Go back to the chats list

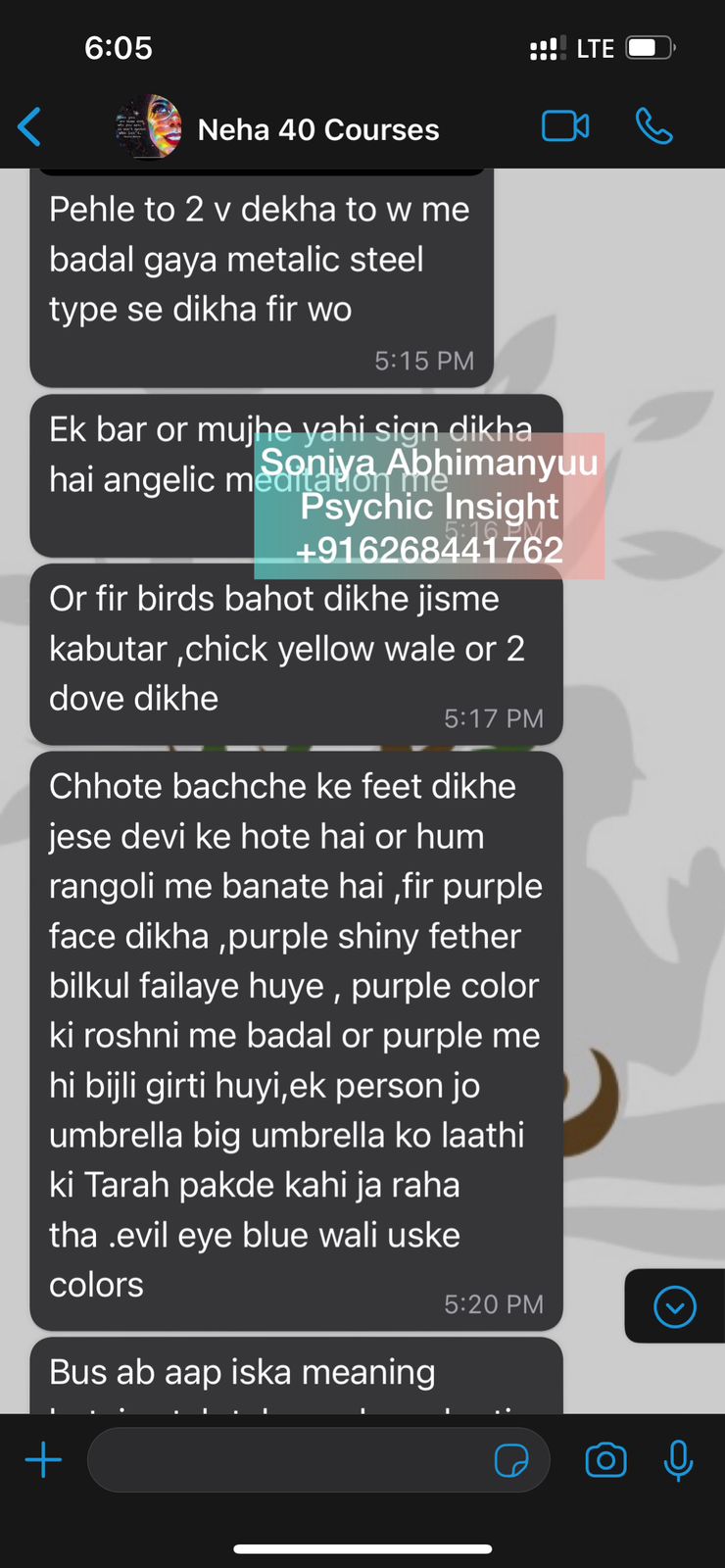pyautogui.click(x=30, y=127)
